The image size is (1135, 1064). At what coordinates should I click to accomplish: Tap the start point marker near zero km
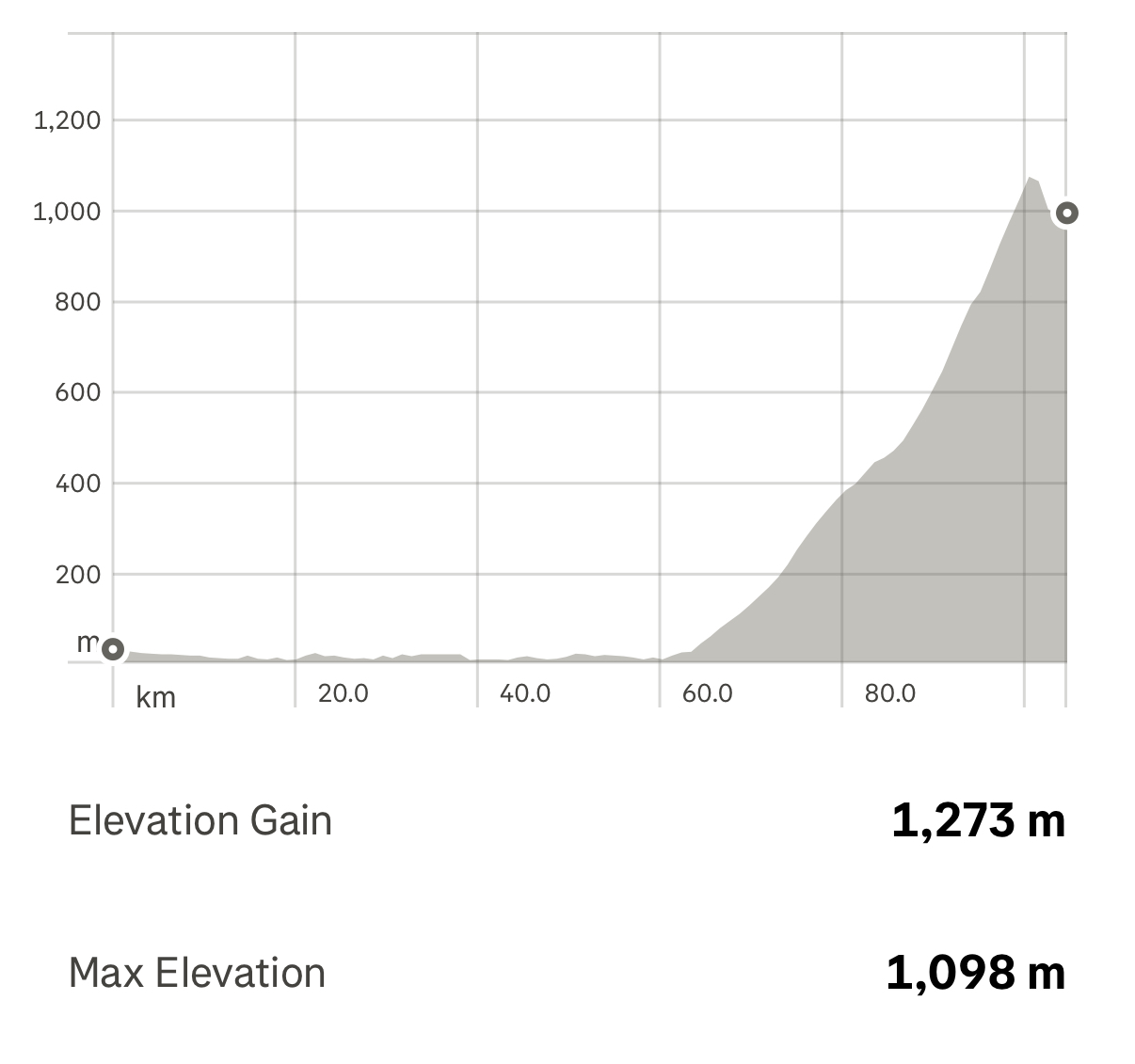click(x=113, y=649)
